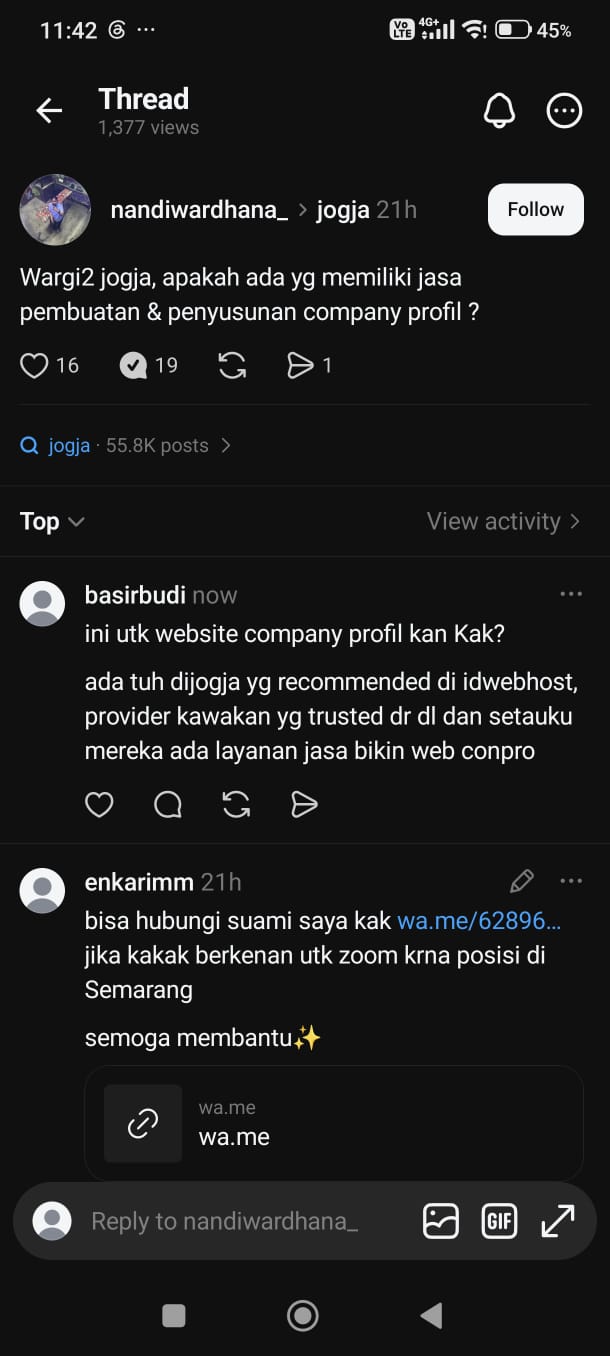The width and height of the screenshot is (610, 1356).
Task: Open View activity
Action: click(x=503, y=521)
